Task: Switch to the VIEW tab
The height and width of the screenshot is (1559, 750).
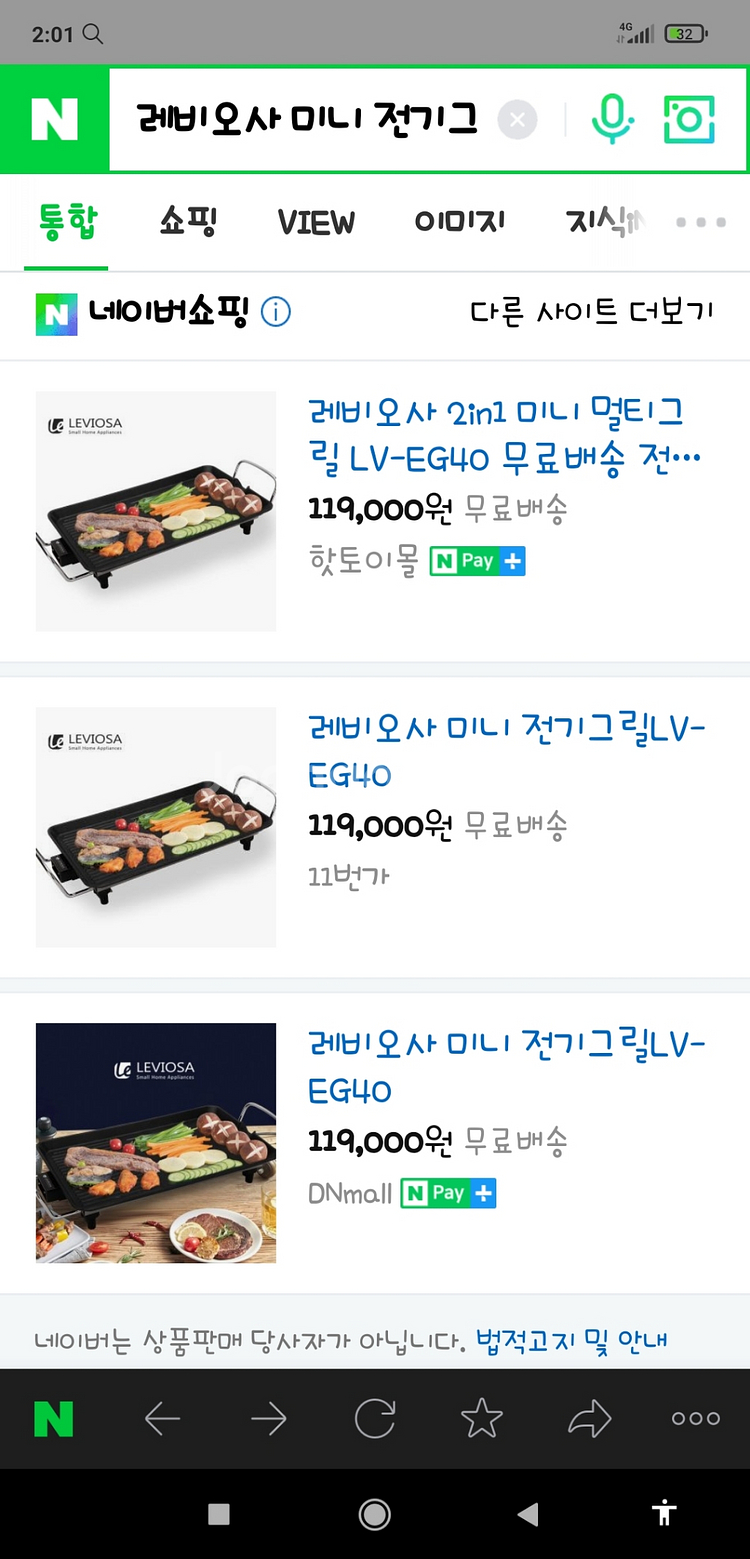Action: coord(316,222)
